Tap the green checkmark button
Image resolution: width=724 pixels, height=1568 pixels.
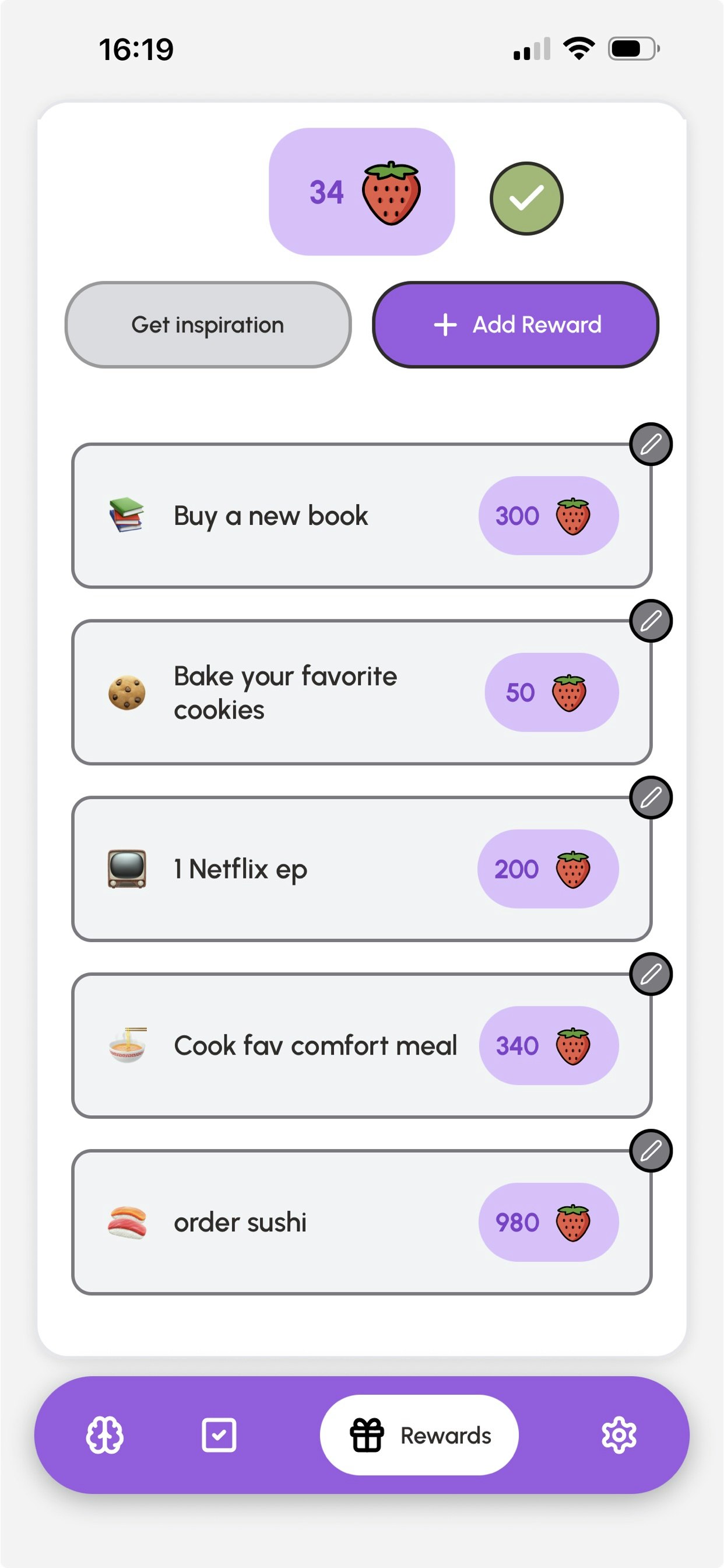click(x=526, y=198)
